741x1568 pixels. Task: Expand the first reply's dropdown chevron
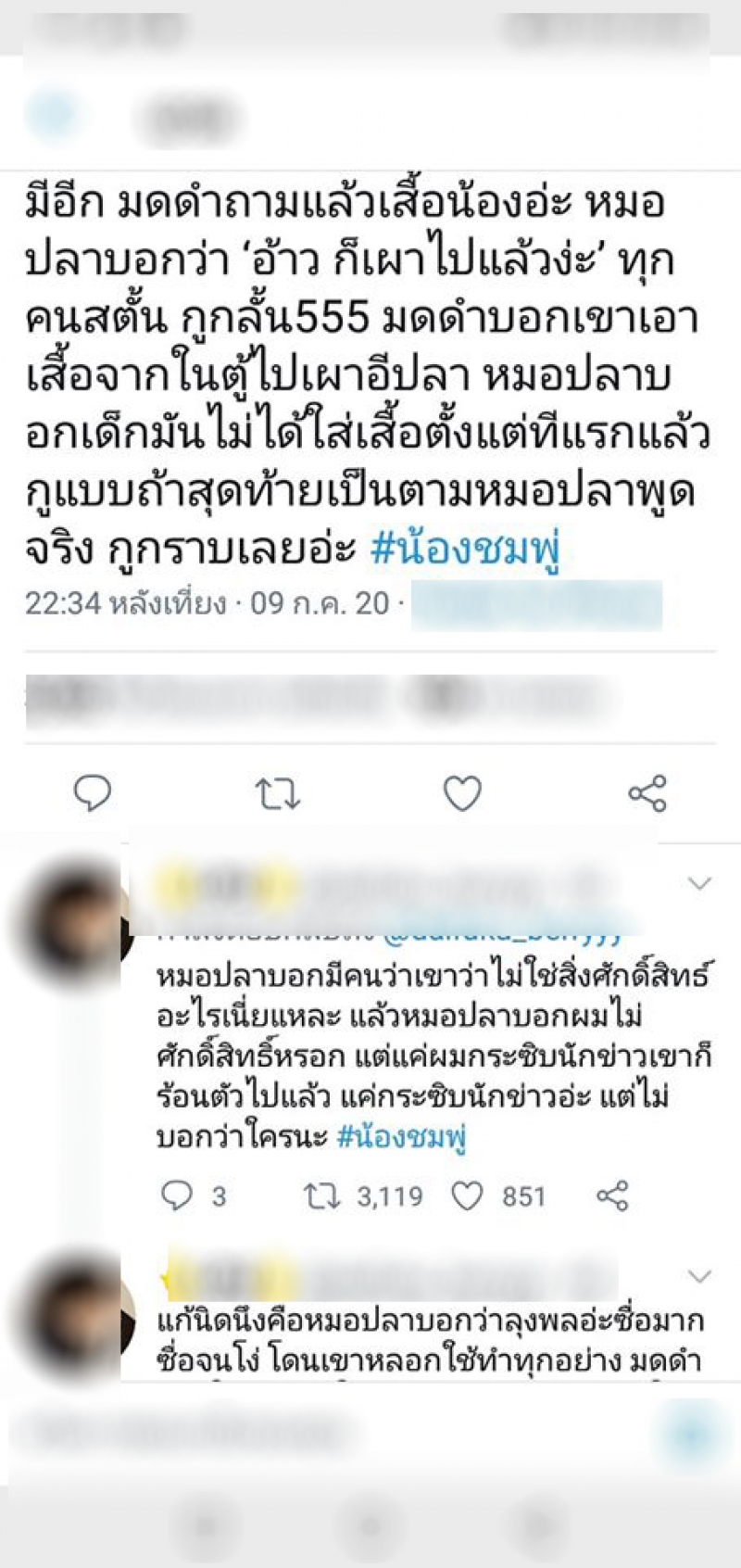tap(700, 883)
